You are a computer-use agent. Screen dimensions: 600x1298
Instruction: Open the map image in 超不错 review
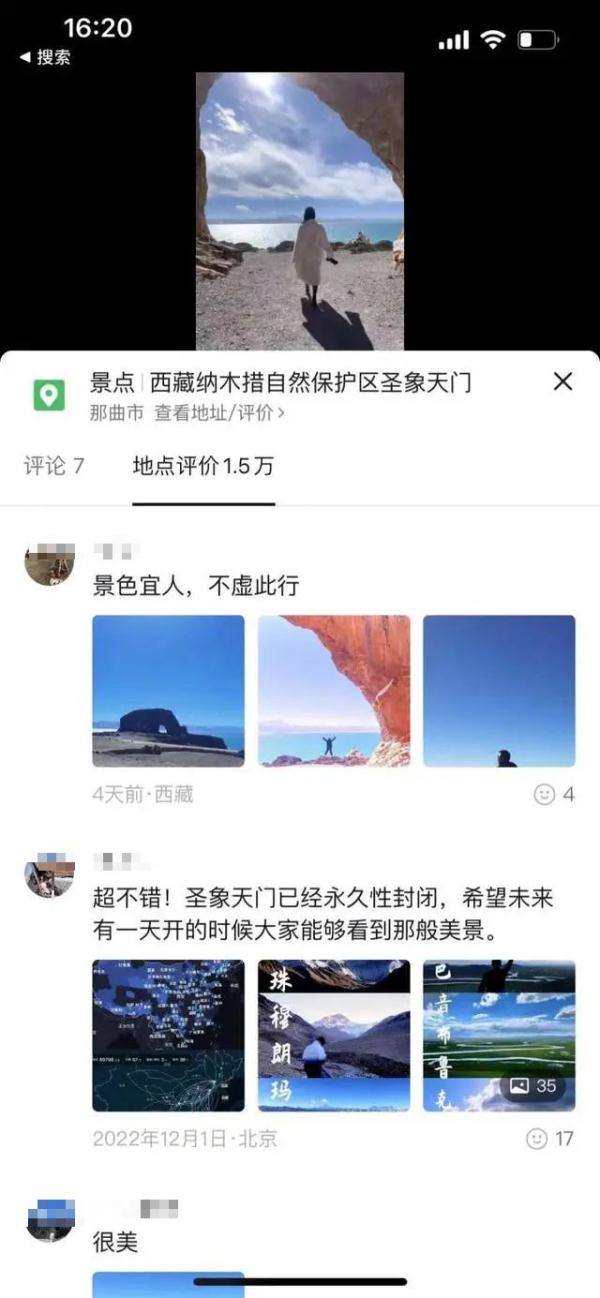[x=168, y=1036]
